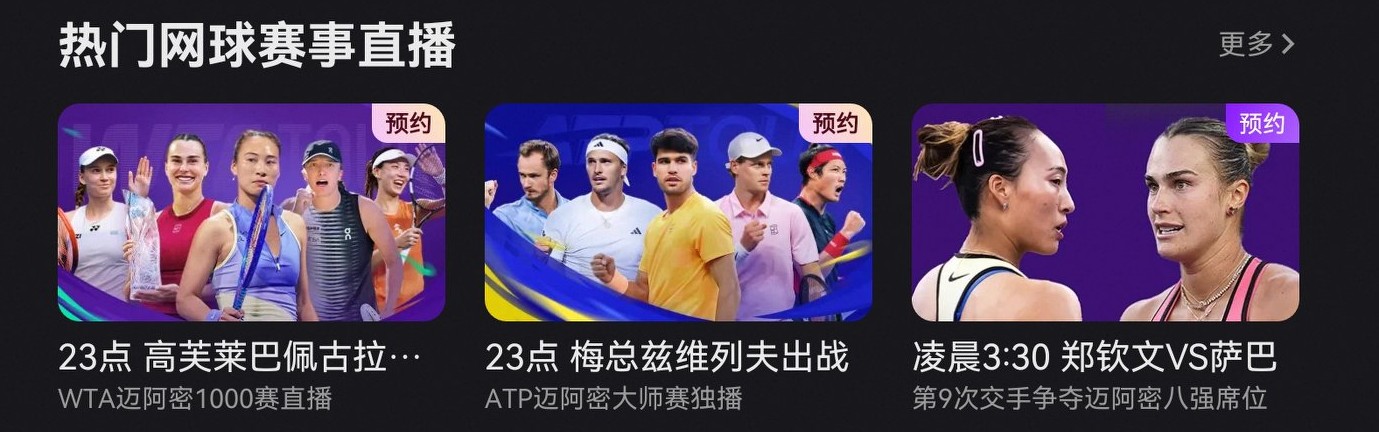
Task: Tap 预约 on the WTA迈阿密1000赛 card
Action: pyautogui.click(x=408, y=124)
